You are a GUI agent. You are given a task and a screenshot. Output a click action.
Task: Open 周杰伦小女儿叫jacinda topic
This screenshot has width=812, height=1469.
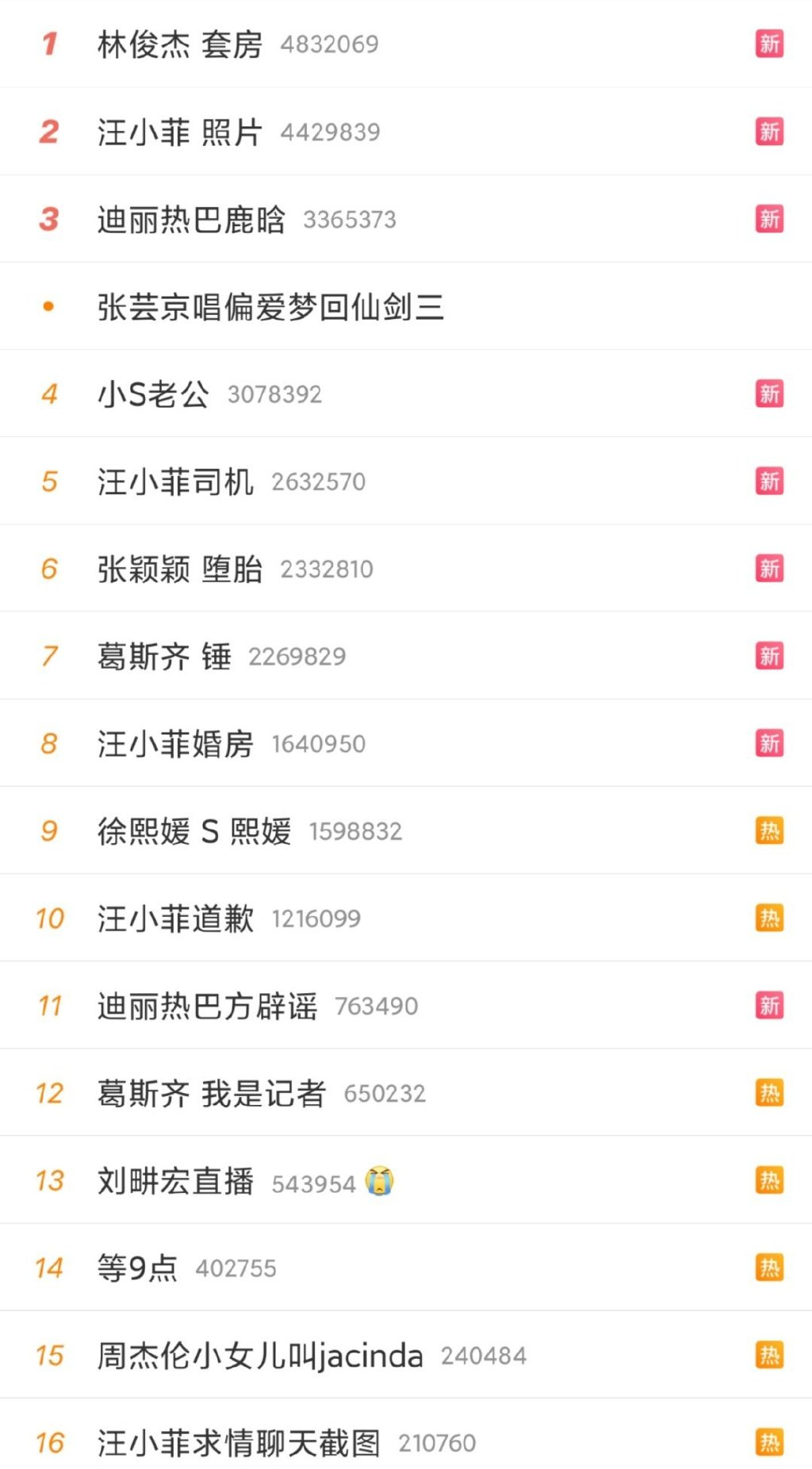pyautogui.click(x=260, y=1356)
